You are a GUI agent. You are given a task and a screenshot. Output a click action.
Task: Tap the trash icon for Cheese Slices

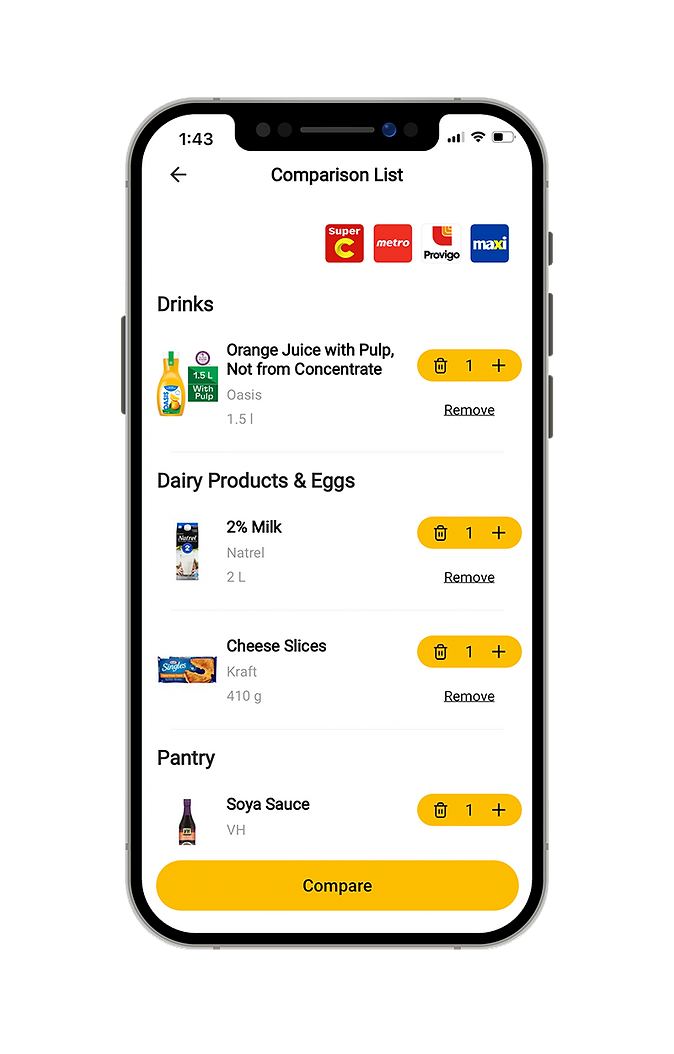coord(440,652)
